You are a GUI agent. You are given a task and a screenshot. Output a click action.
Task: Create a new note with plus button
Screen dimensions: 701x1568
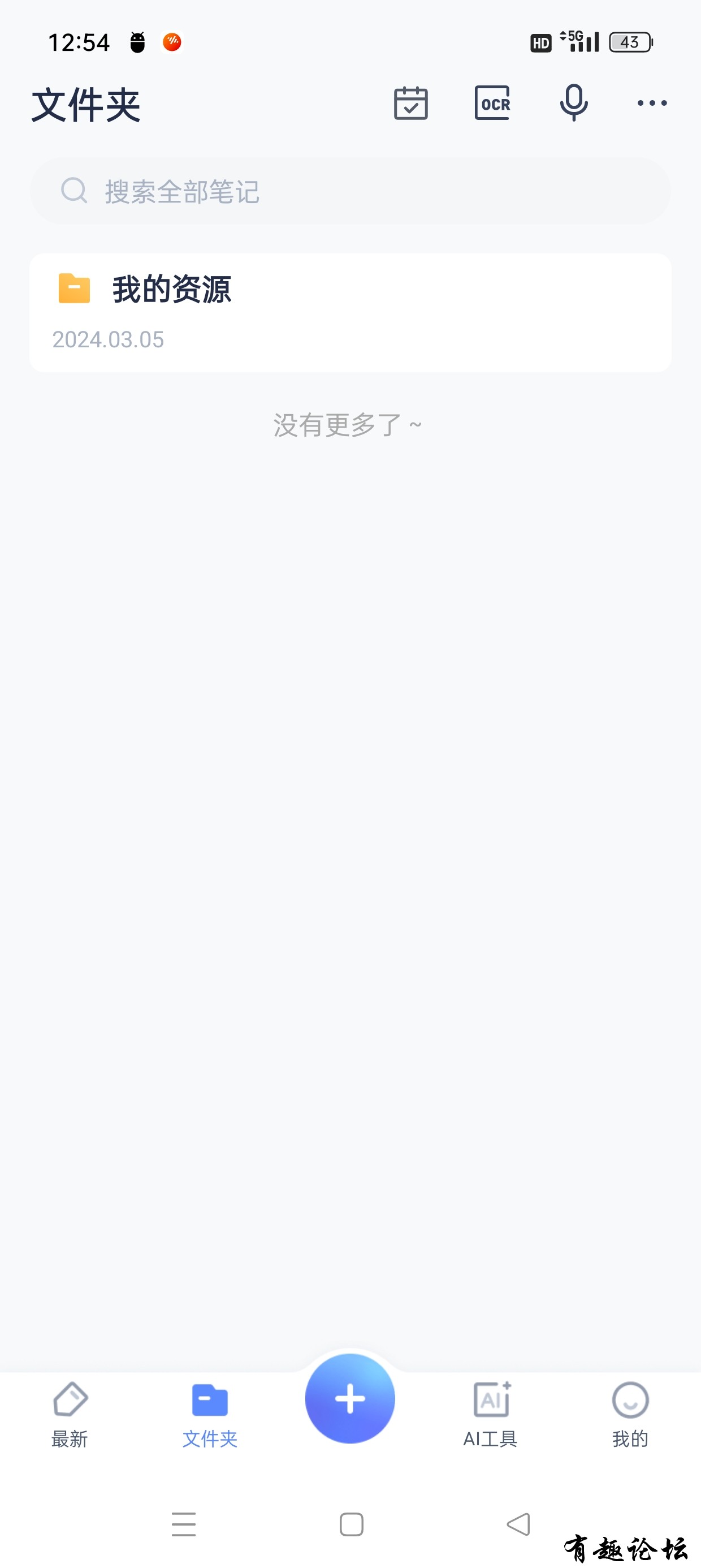tap(350, 1398)
